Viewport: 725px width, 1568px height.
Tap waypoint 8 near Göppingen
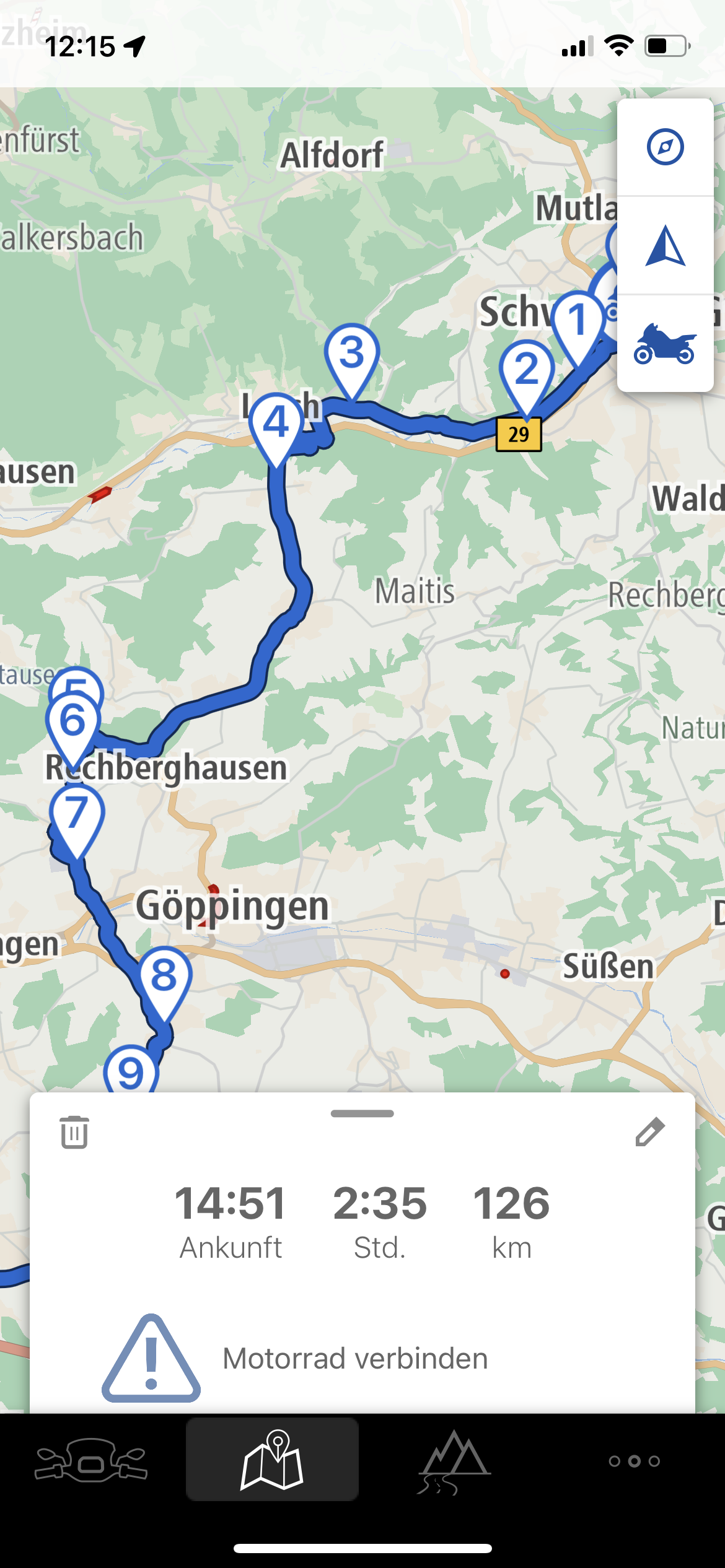pyautogui.click(x=164, y=977)
